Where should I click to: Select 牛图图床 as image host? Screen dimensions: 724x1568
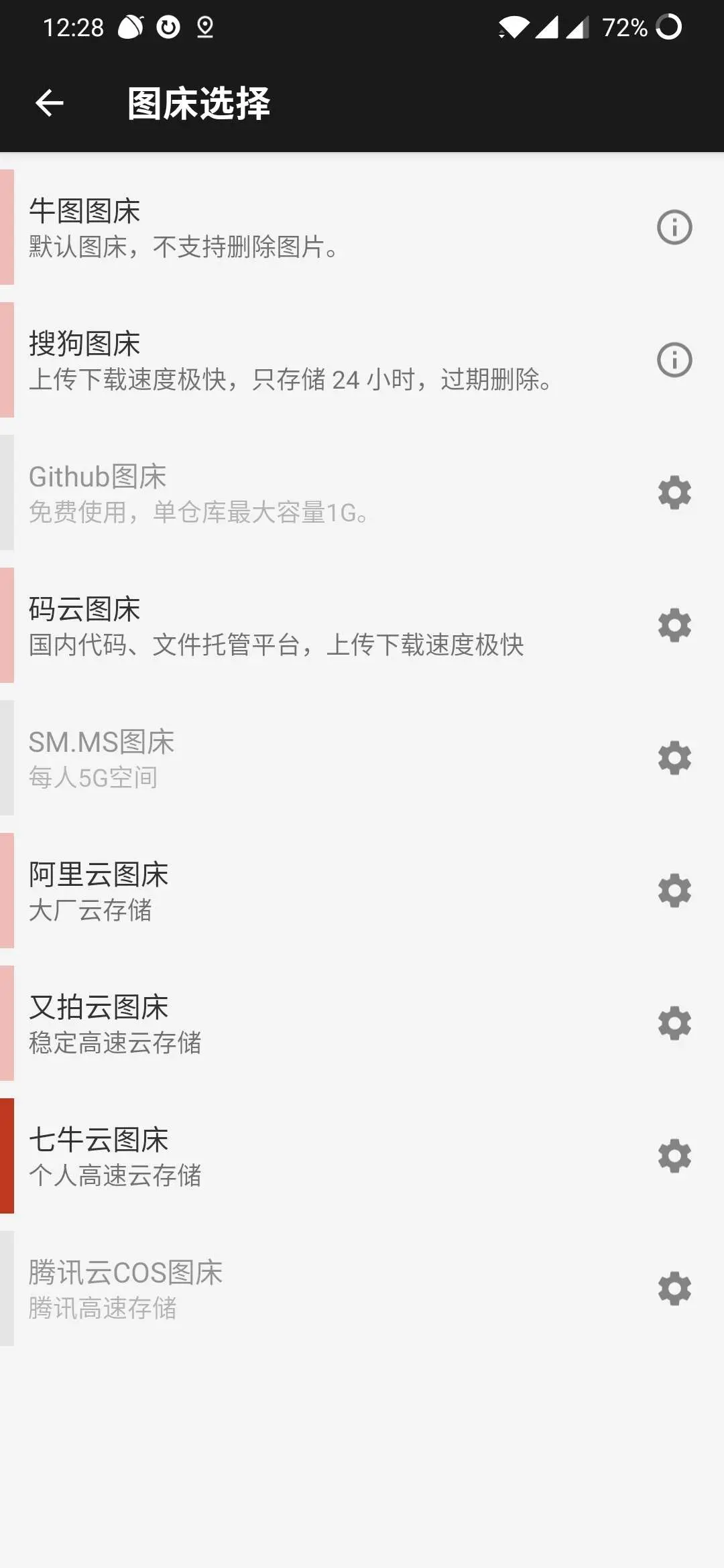coord(302,228)
